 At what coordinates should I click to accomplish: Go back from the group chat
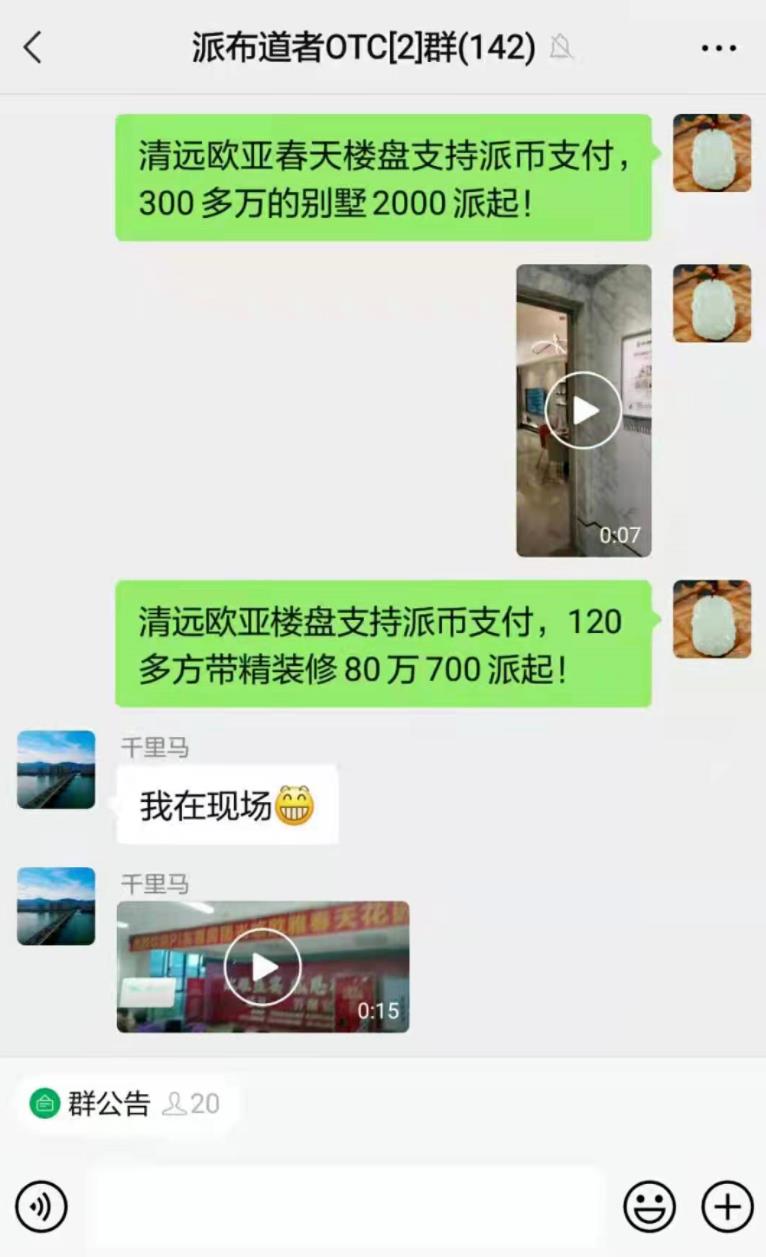coord(33,47)
